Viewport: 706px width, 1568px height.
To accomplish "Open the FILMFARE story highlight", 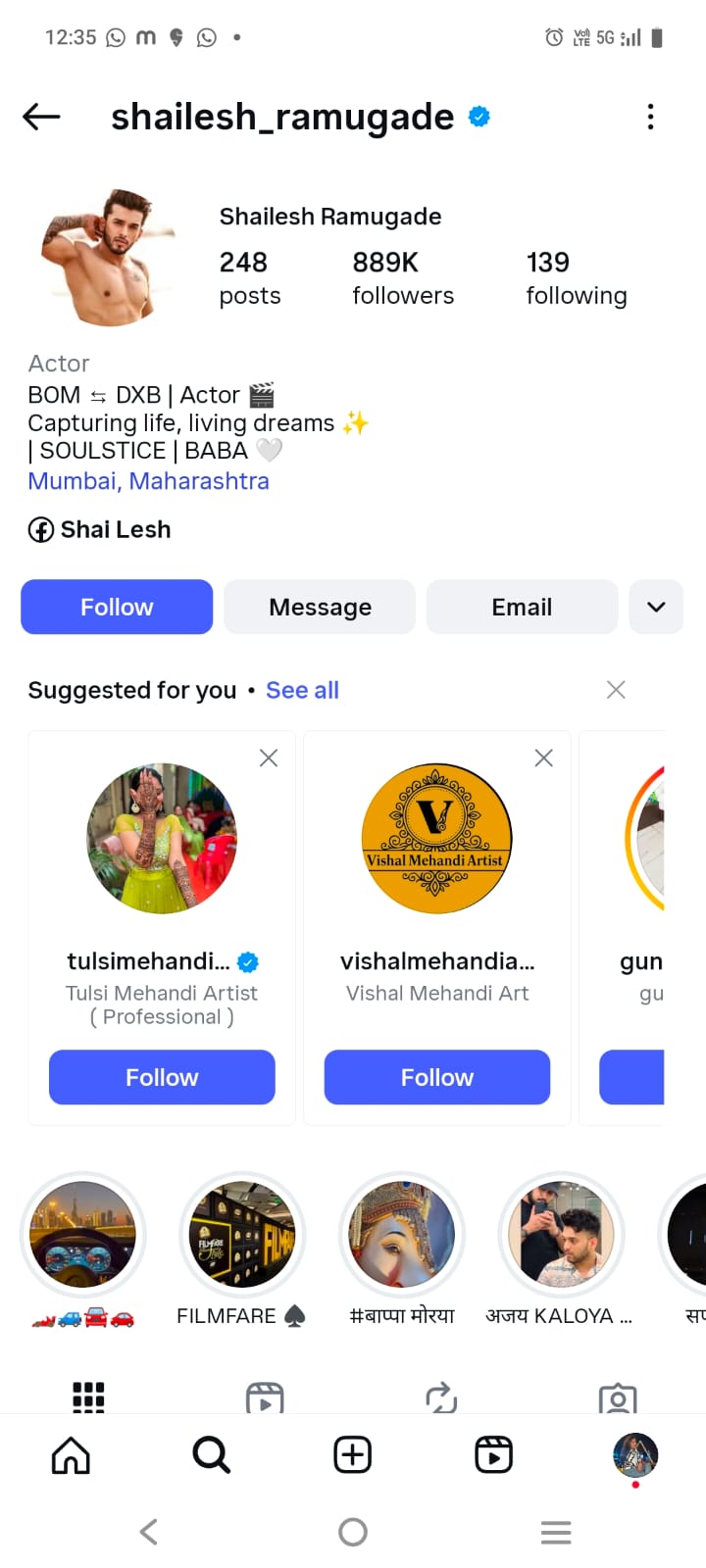I will point(242,1235).
